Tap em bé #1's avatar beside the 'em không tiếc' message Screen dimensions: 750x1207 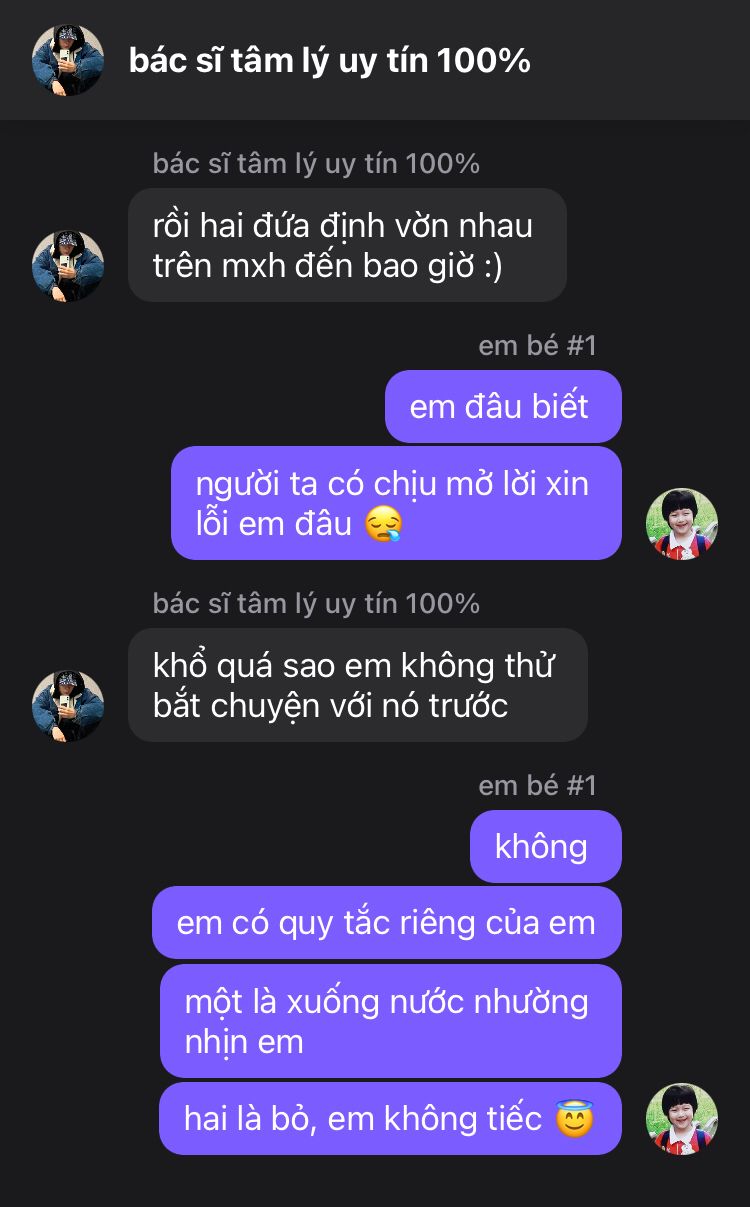(x=682, y=1118)
